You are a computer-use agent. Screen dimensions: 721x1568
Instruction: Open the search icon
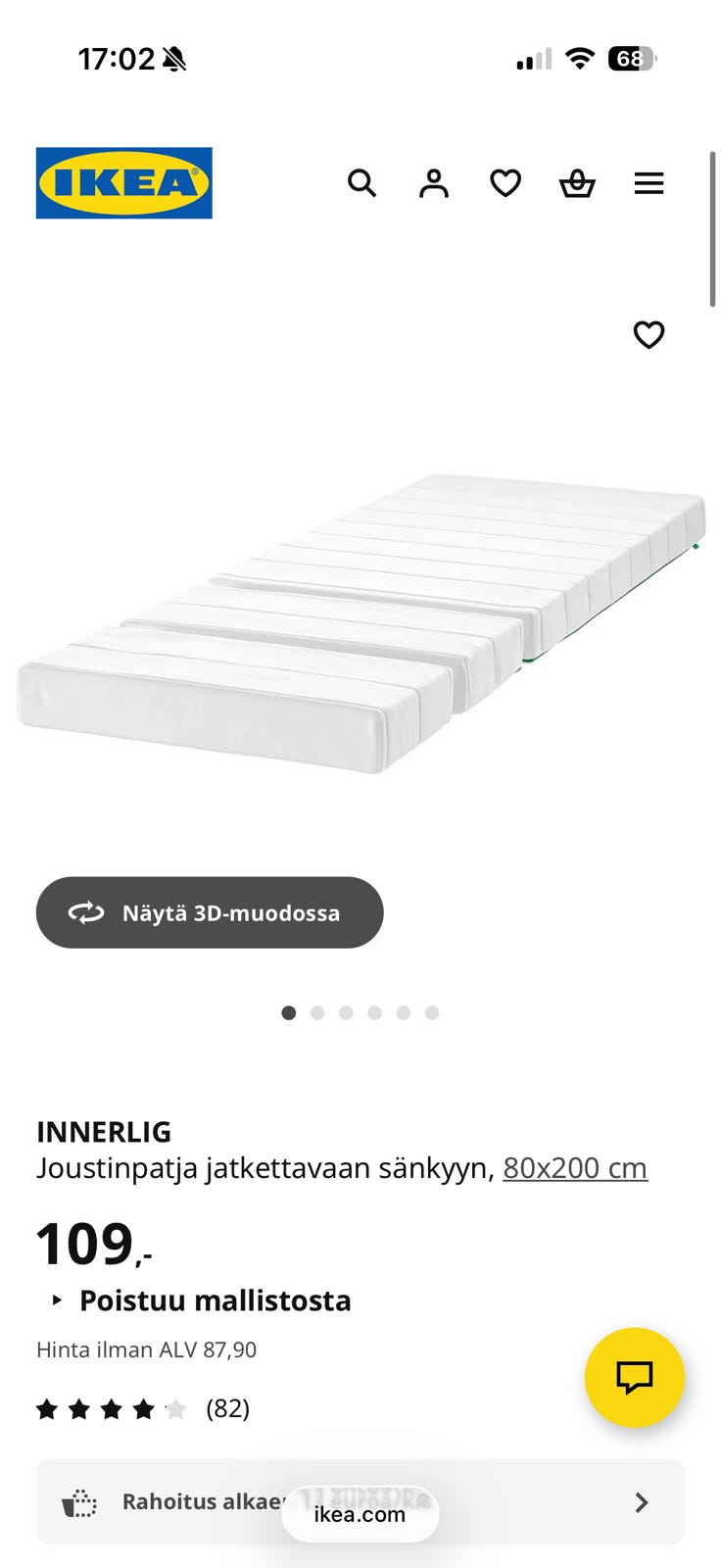click(362, 183)
